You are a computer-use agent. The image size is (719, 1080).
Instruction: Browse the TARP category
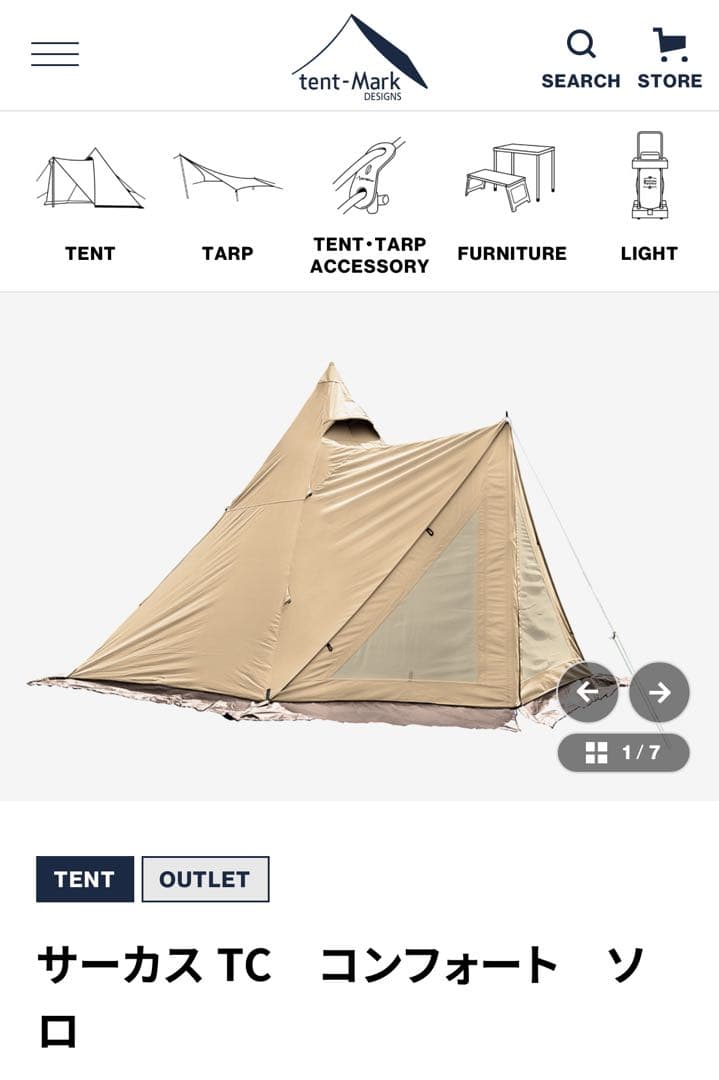pos(227,200)
